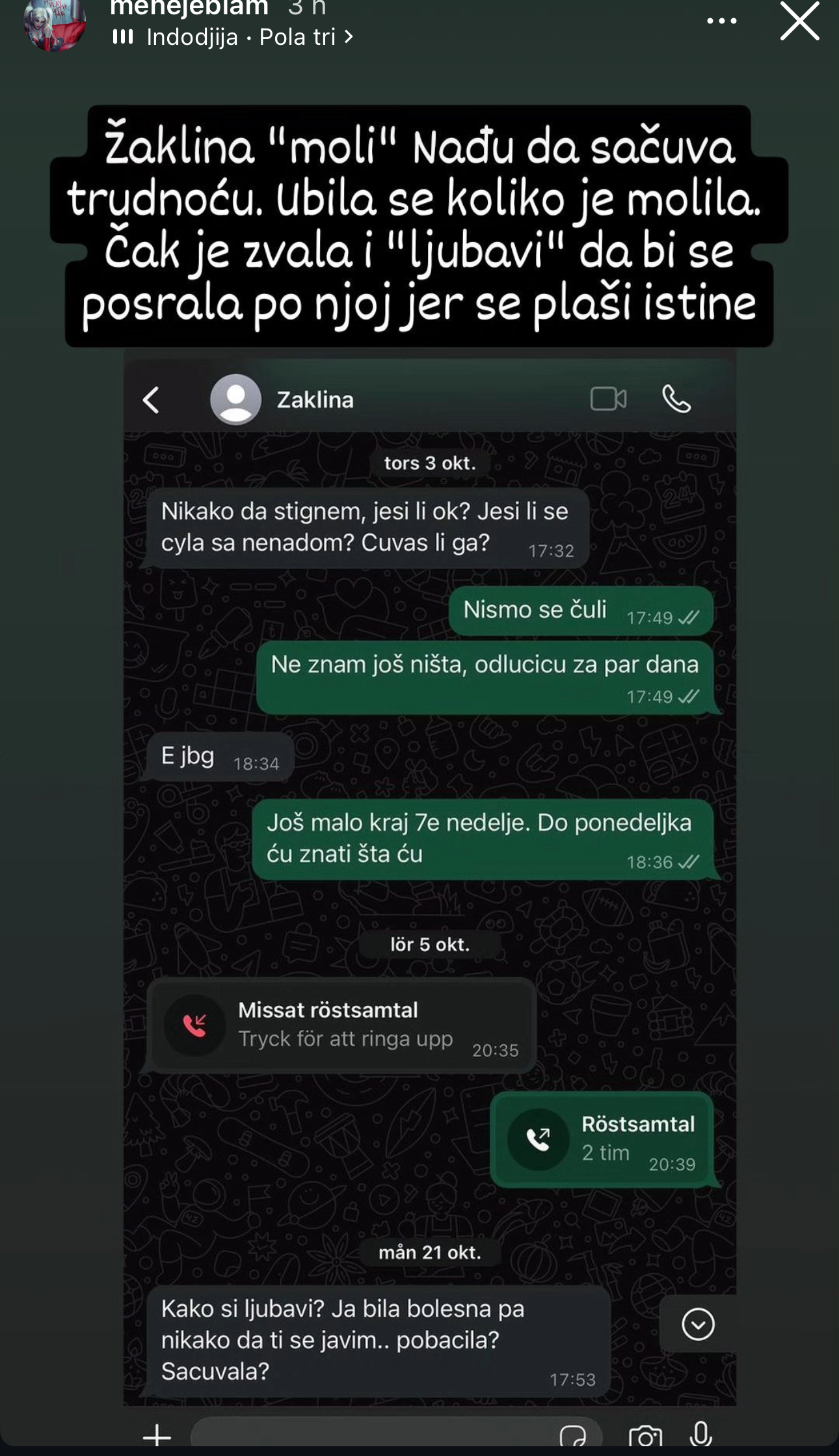Viewport: 839px width, 1456px height.
Task: Open the story poster's profile picture
Action: (x=55, y=25)
